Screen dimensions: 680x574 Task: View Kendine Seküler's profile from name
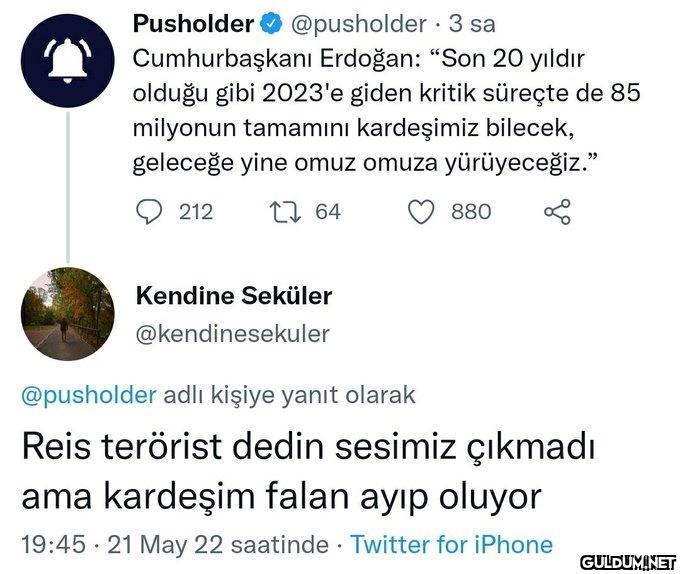coord(233,296)
